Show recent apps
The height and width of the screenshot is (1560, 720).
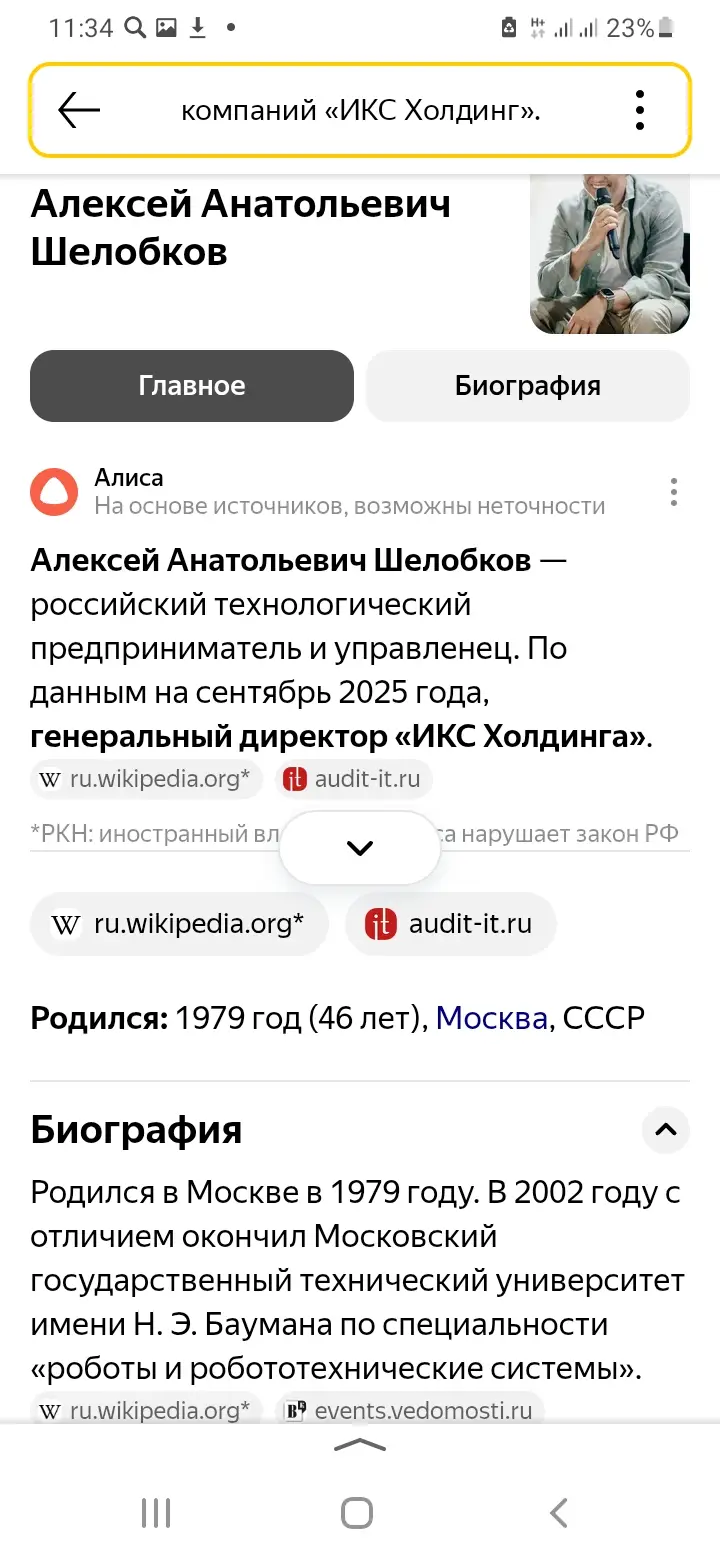(156, 1513)
